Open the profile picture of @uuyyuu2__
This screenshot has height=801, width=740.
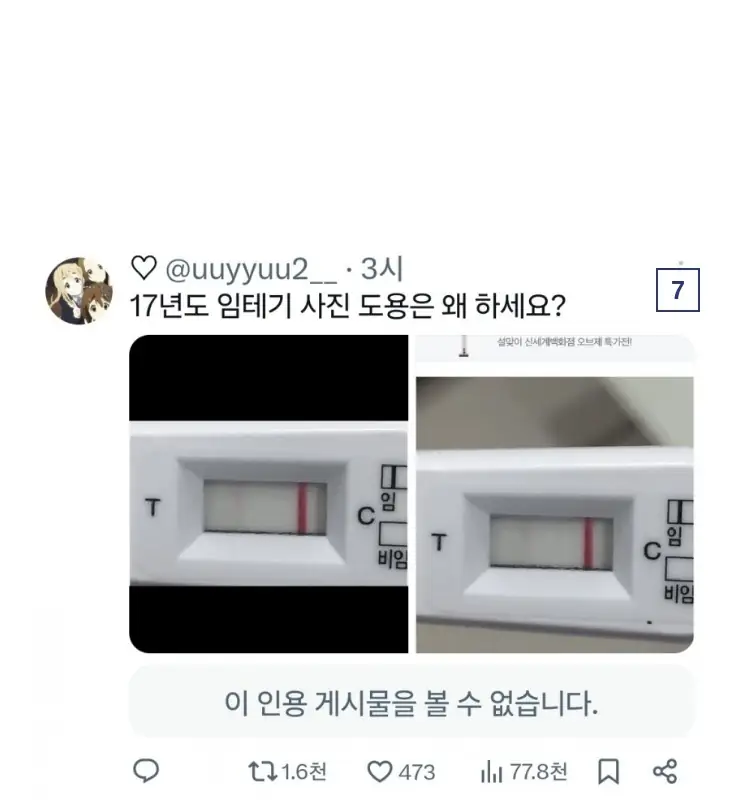[x=78, y=290]
